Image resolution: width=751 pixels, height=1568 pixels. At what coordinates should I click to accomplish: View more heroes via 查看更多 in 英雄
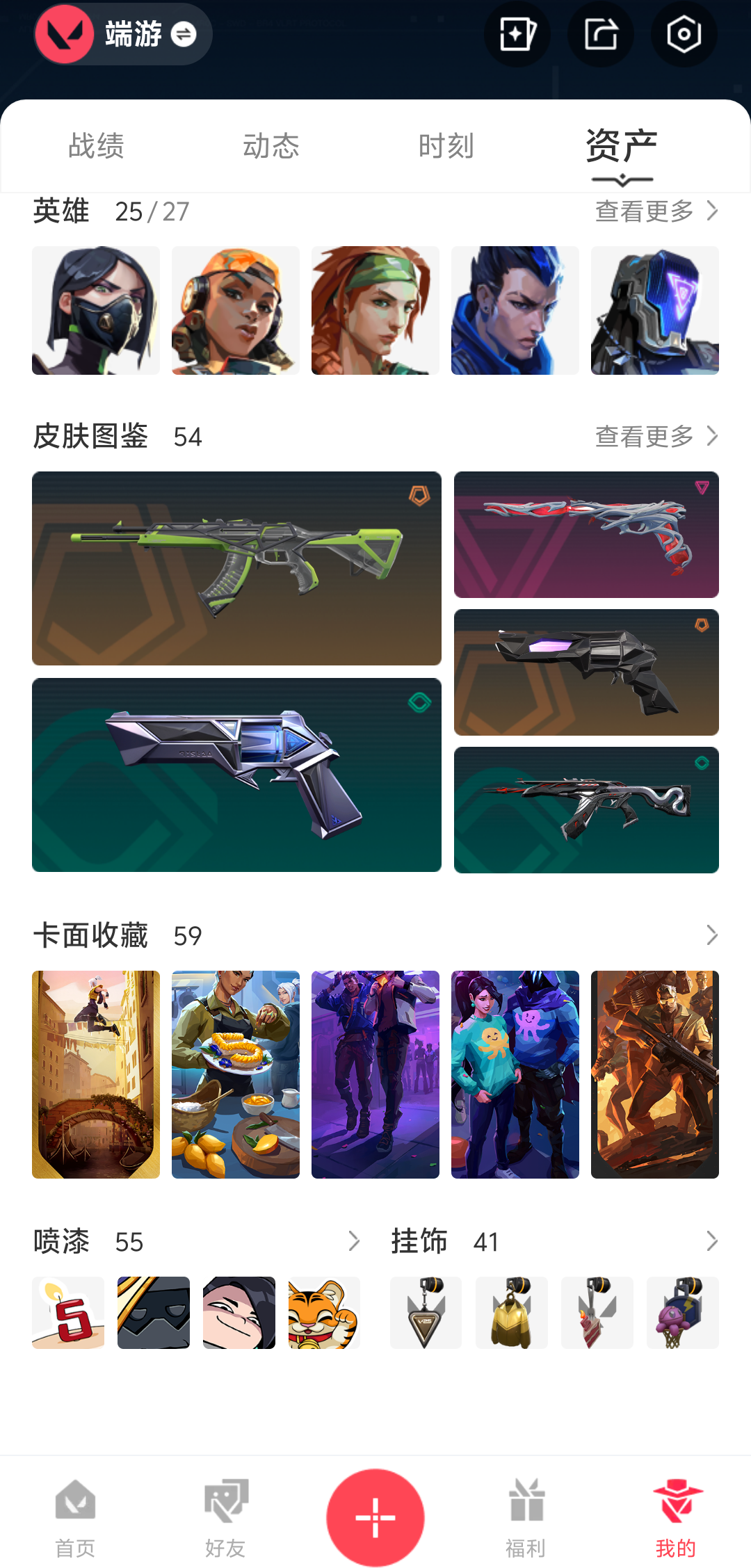[x=656, y=211]
